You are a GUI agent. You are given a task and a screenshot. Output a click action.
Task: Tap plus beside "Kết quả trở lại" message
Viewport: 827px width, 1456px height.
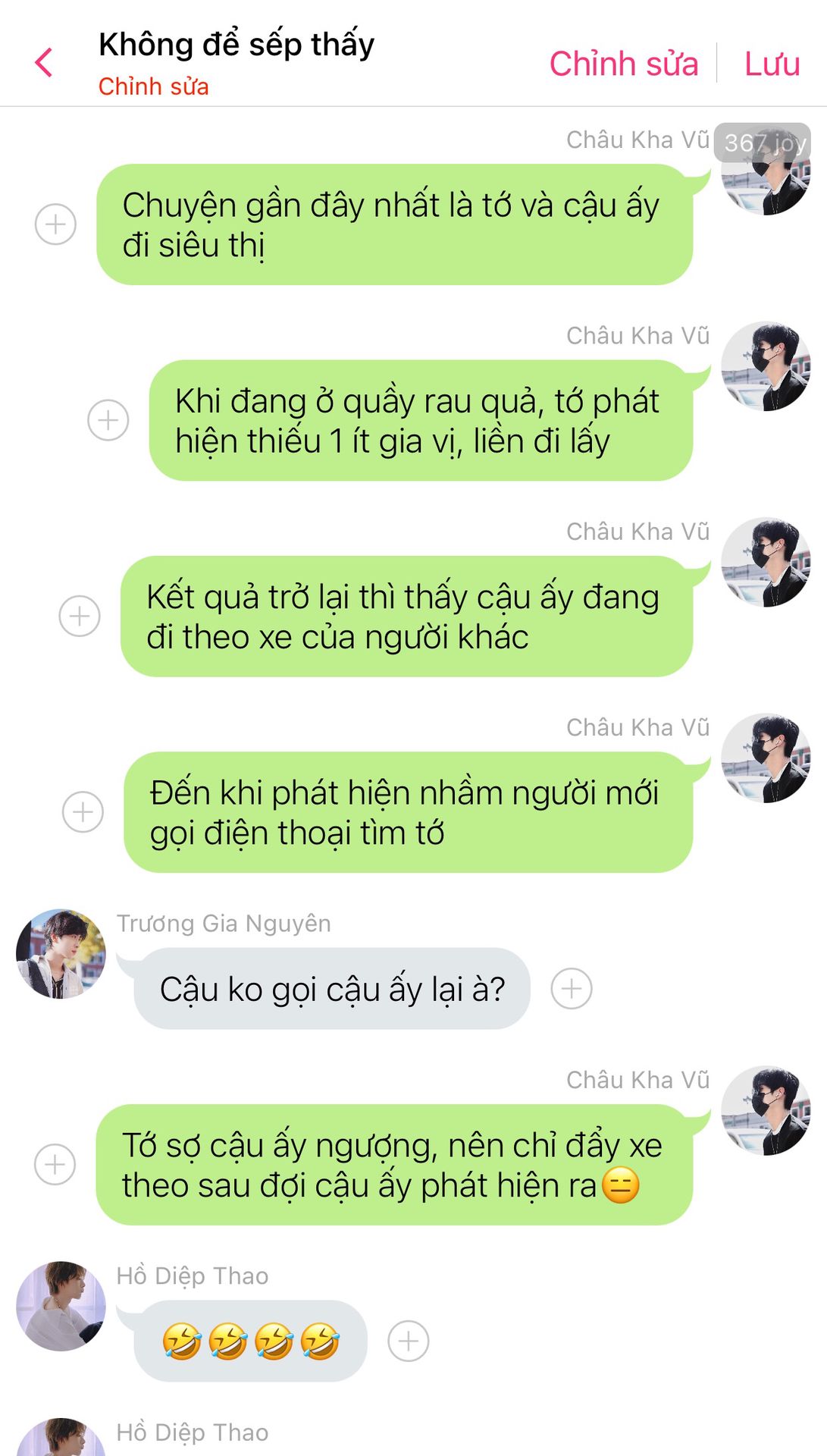pos(80,616)
